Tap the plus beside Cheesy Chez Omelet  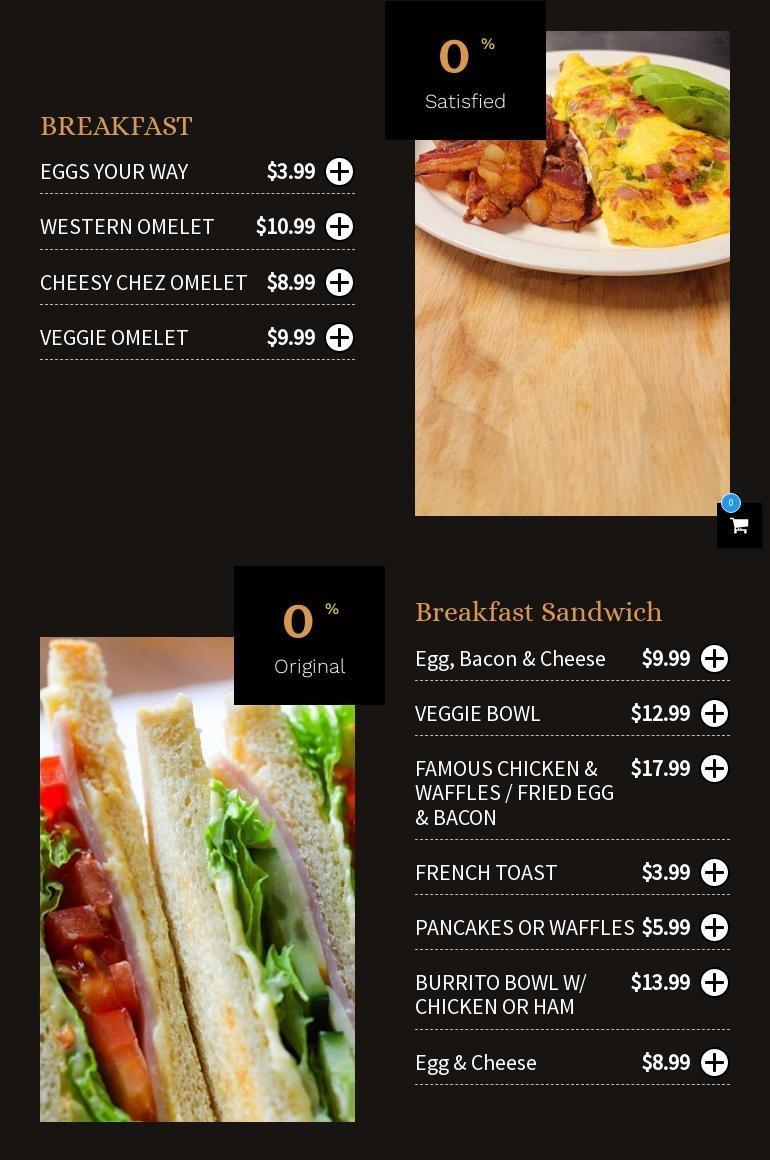point(340,283)
